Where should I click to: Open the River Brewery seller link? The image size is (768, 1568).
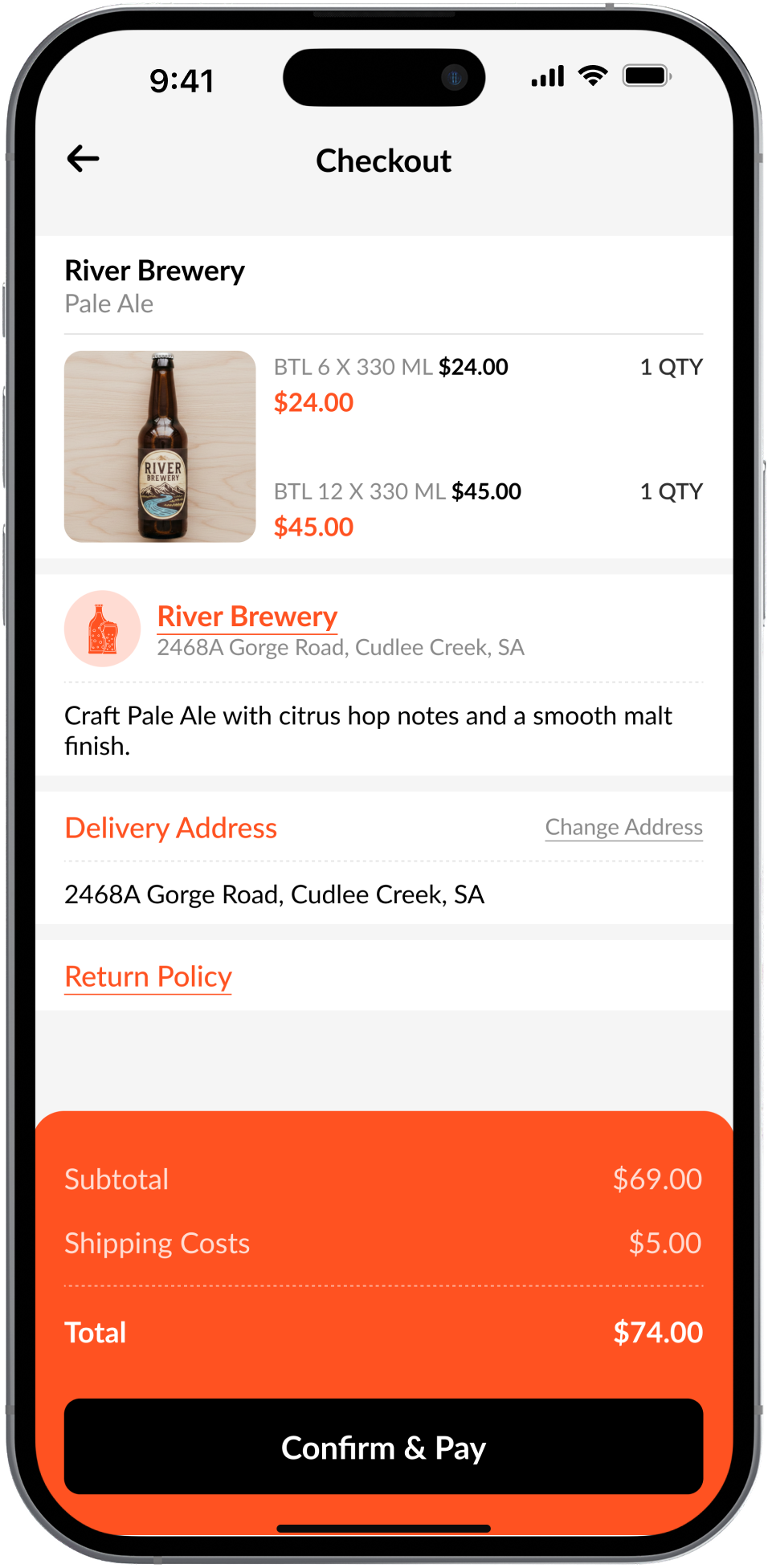tap(247, 617)
